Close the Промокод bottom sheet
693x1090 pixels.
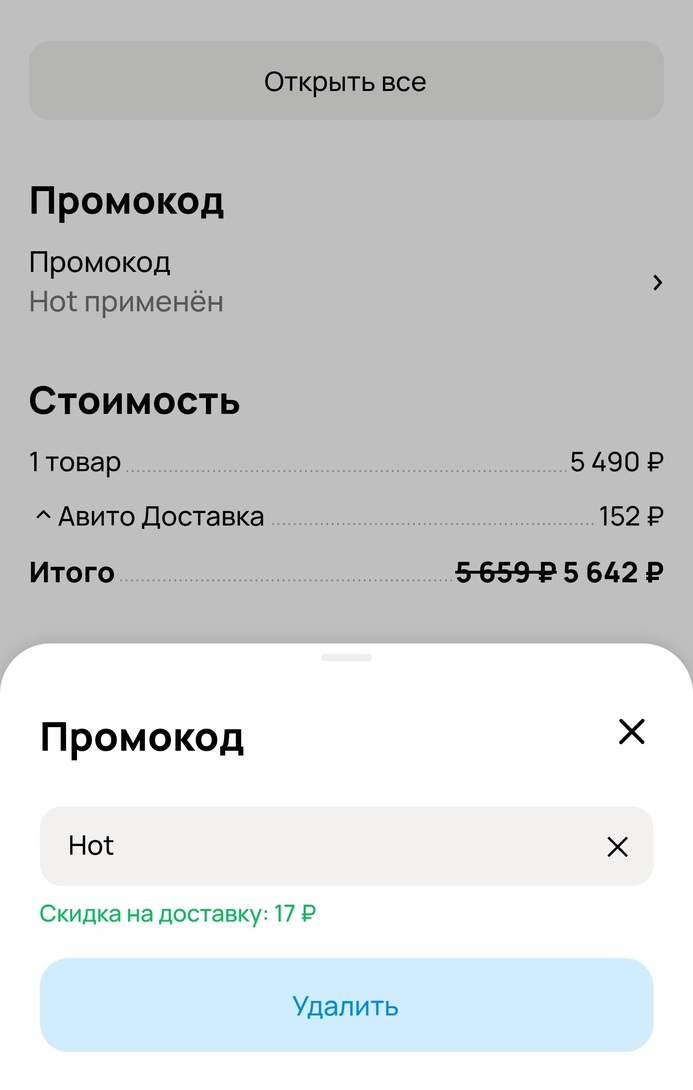pyautogui.click(x=631, y=732)
